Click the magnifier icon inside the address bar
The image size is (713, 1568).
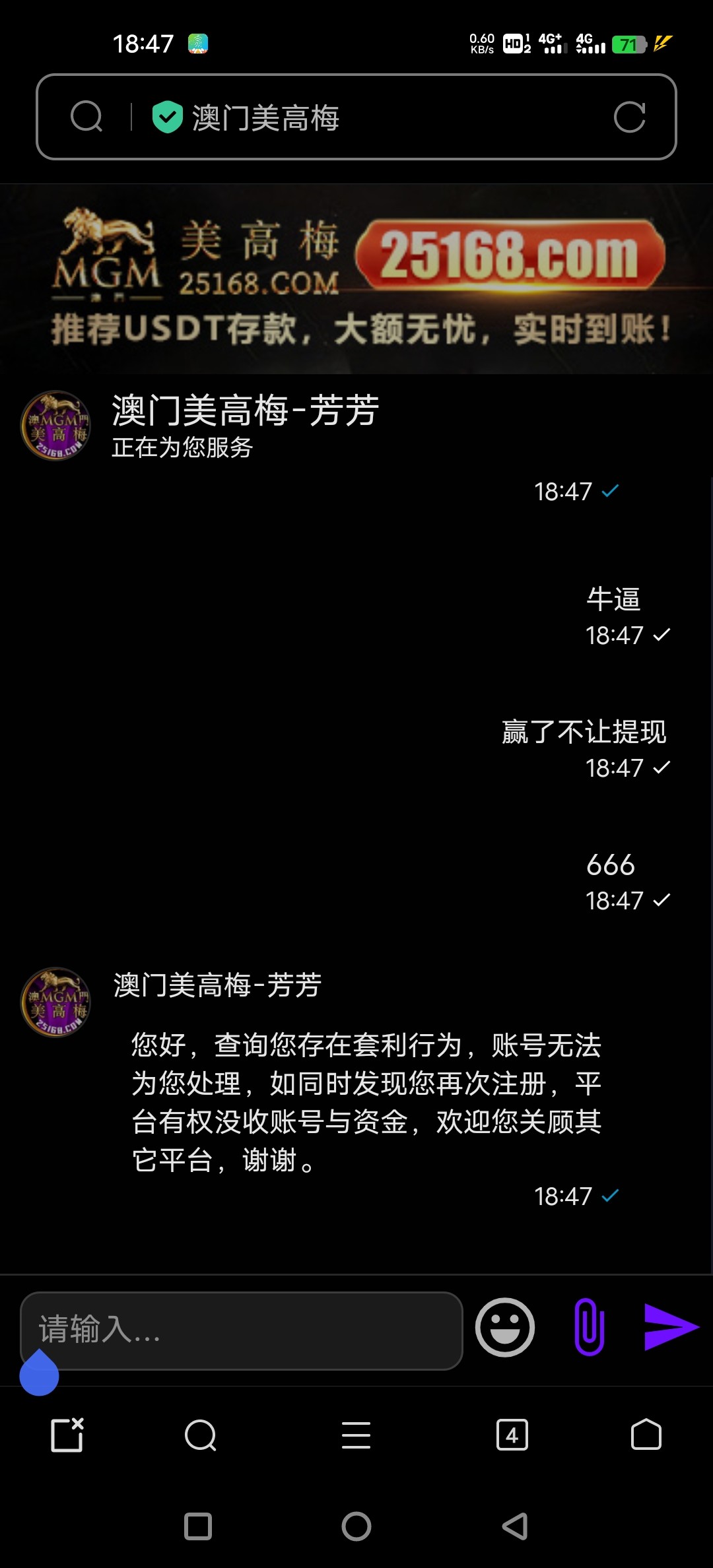86,117
